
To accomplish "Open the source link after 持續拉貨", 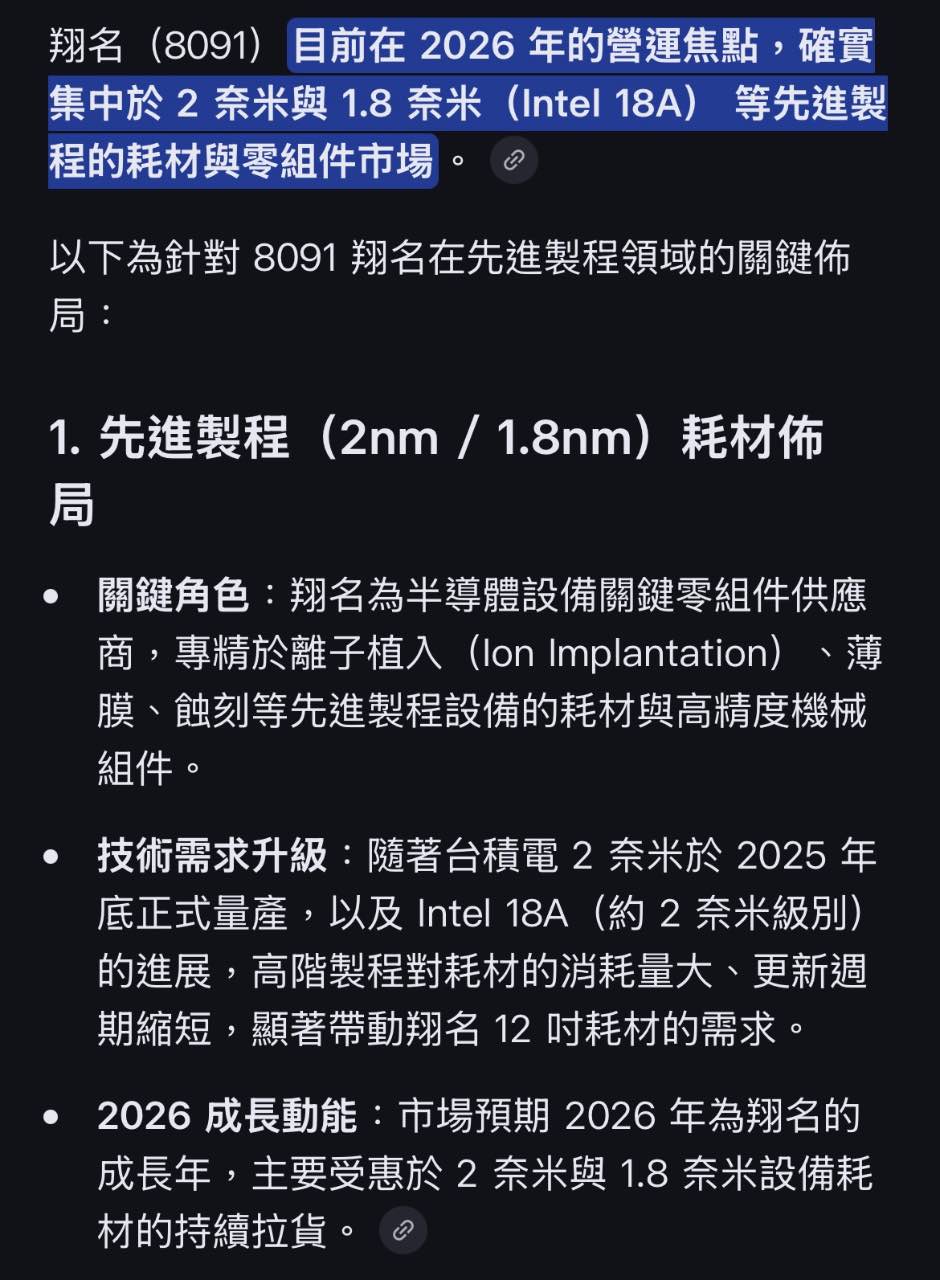I will coord(403,1230).
